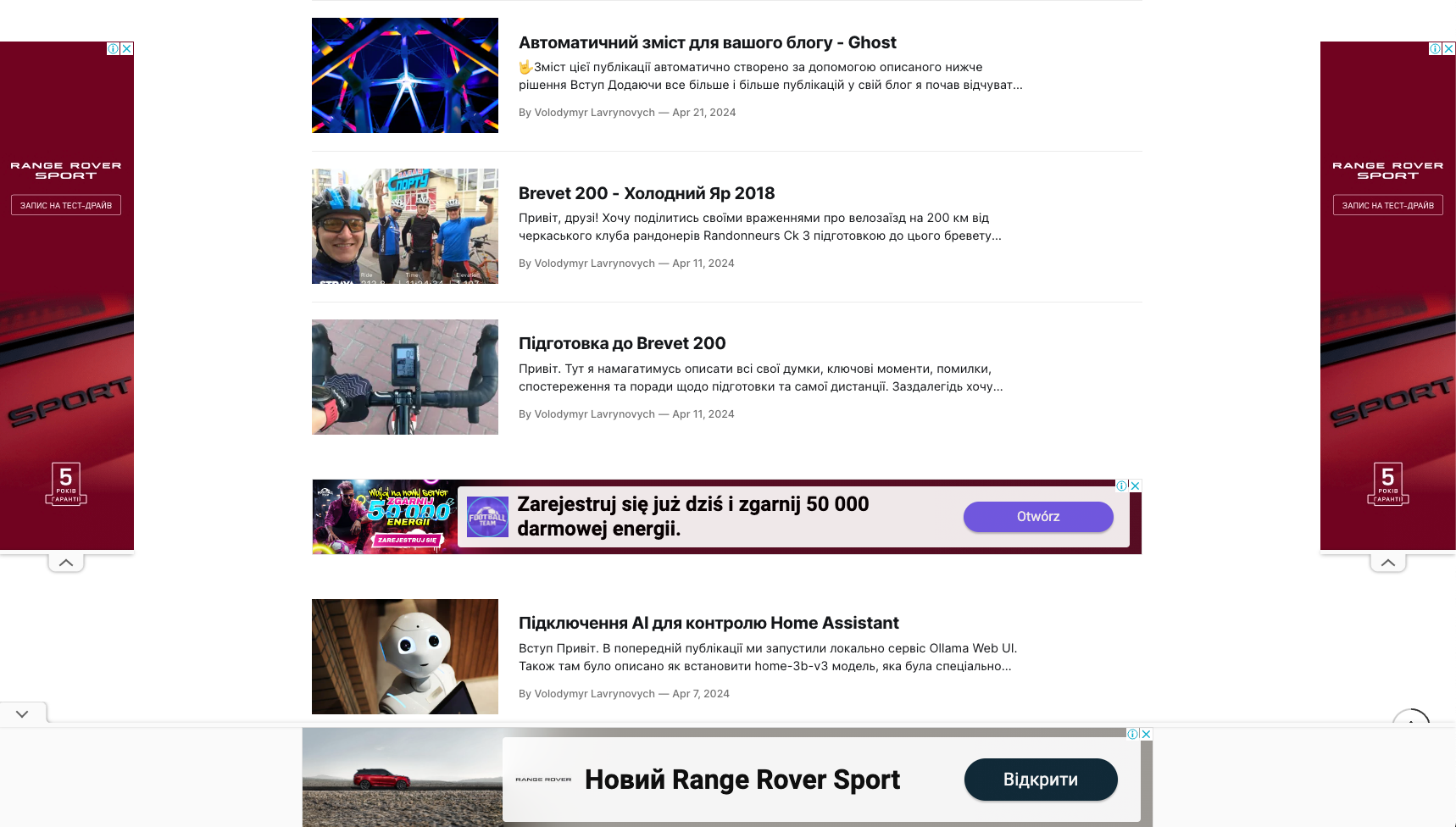Read the Підготовка до Brevet 200 article
Screen dimensions: 1456x827
(622, 343)
